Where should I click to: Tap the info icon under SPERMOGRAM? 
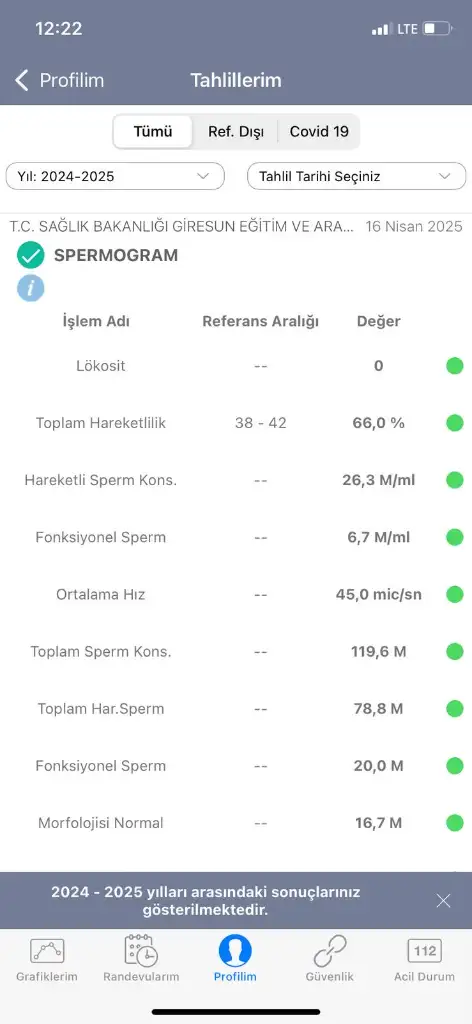[31, 288]
